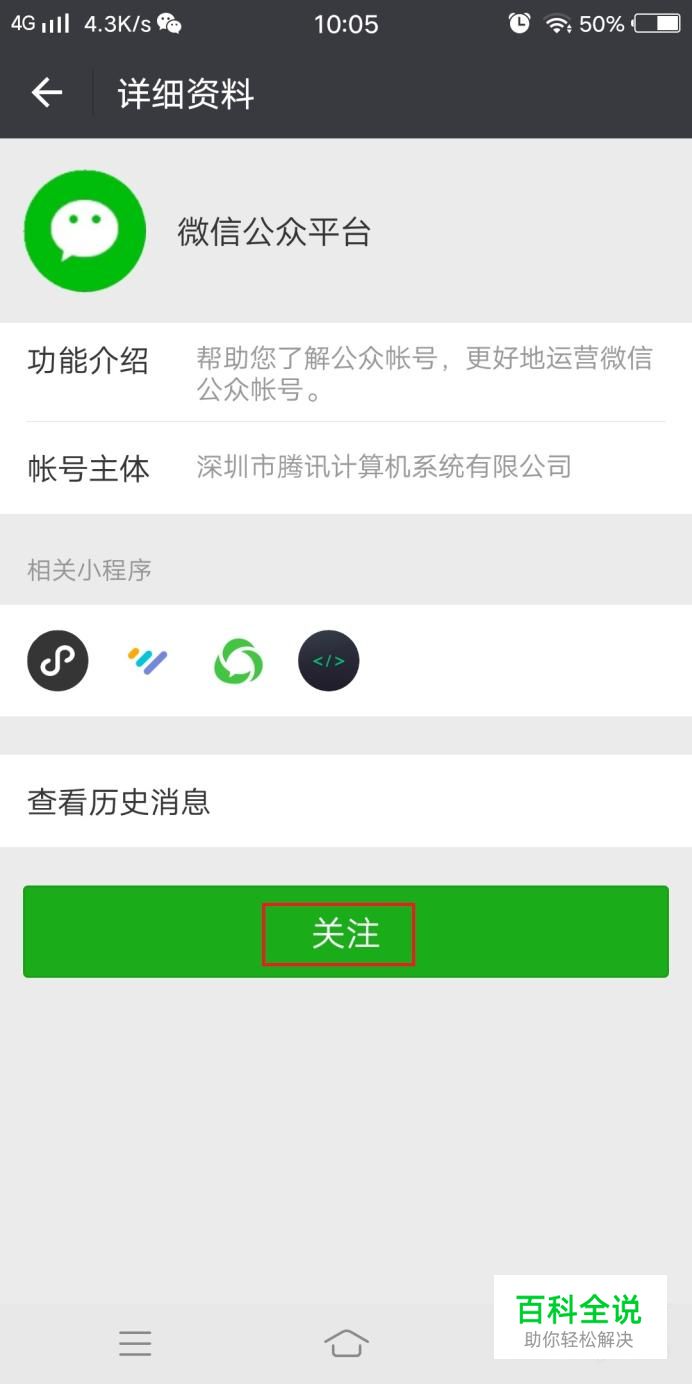Open the dark mini program link icon
The height and width of the screenshot is (1384, 692).
click(x=58, y=661)
